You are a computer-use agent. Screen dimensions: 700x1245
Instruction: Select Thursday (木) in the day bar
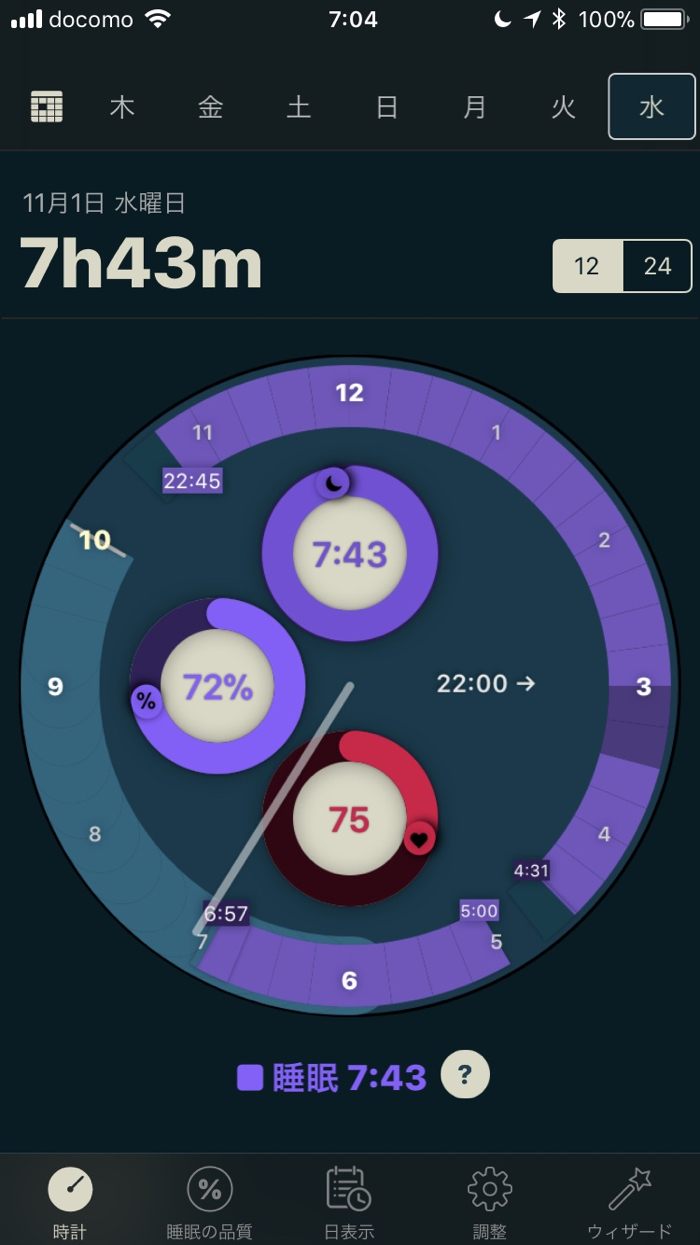coord(122,107)
